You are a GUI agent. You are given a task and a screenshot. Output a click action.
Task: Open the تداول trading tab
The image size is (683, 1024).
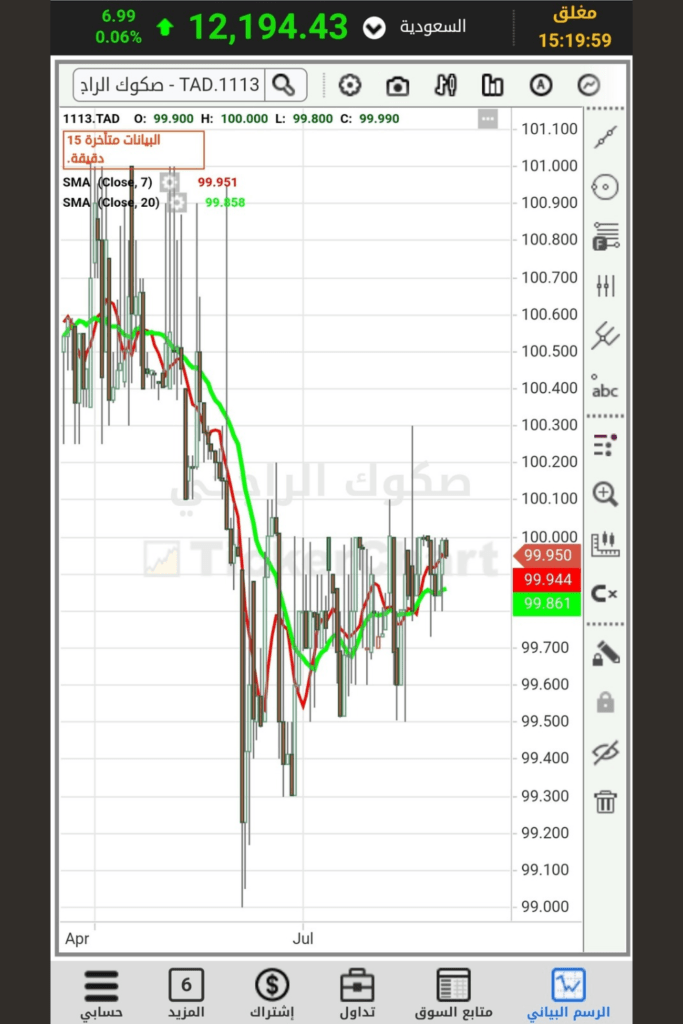pos(357,995)
